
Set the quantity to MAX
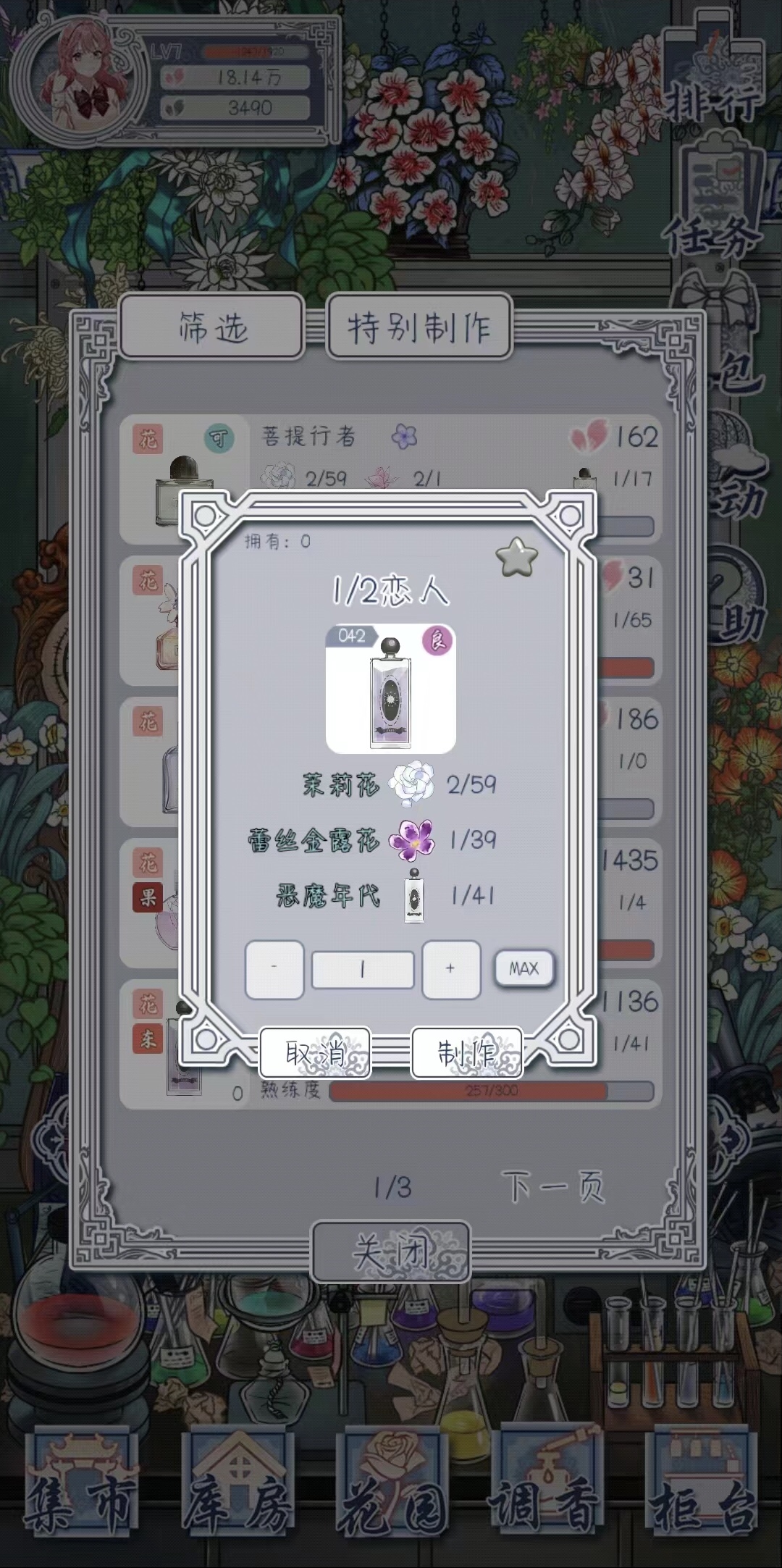click(524, 968)
